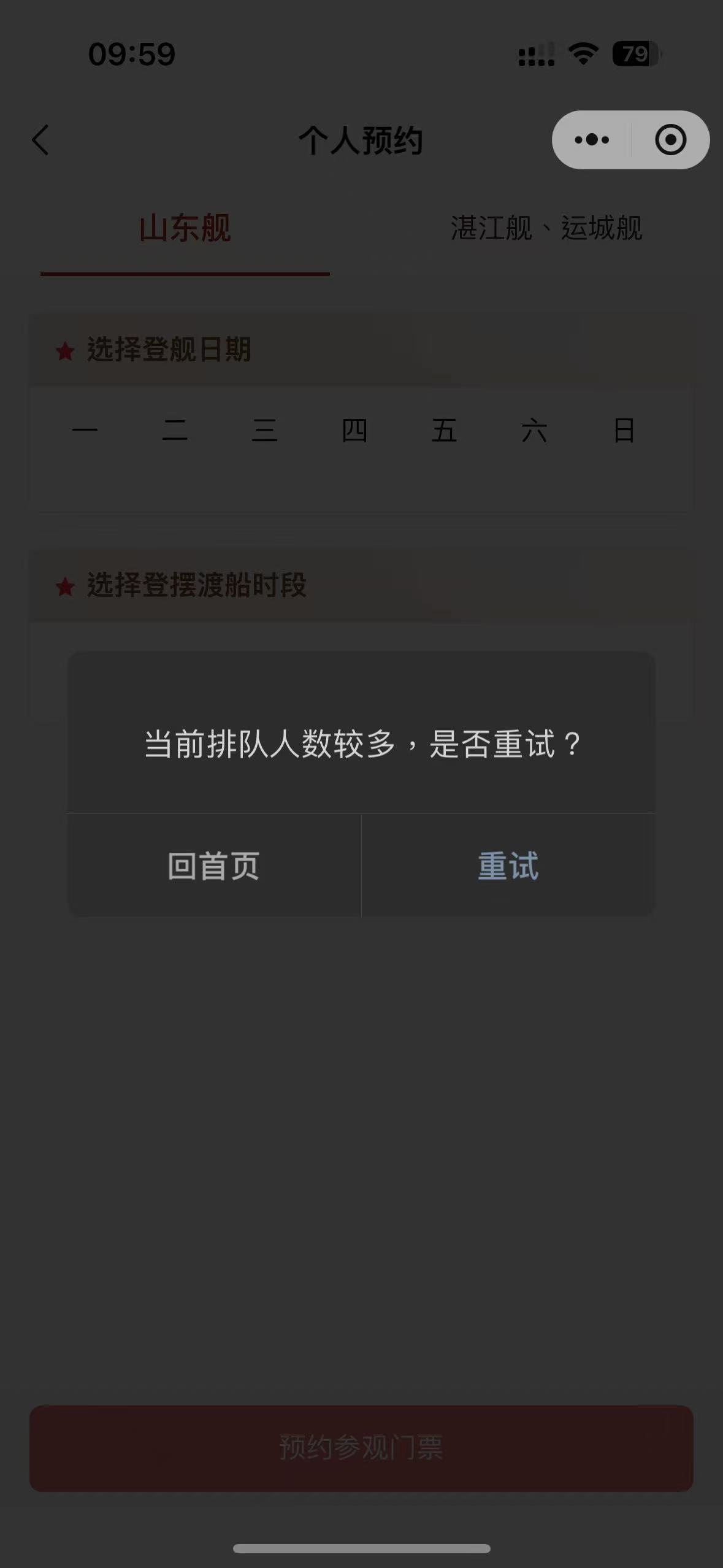Screen dimensions: 723x1568
Task: Close the mini program with the circle icon
Action: pos(670,140)
